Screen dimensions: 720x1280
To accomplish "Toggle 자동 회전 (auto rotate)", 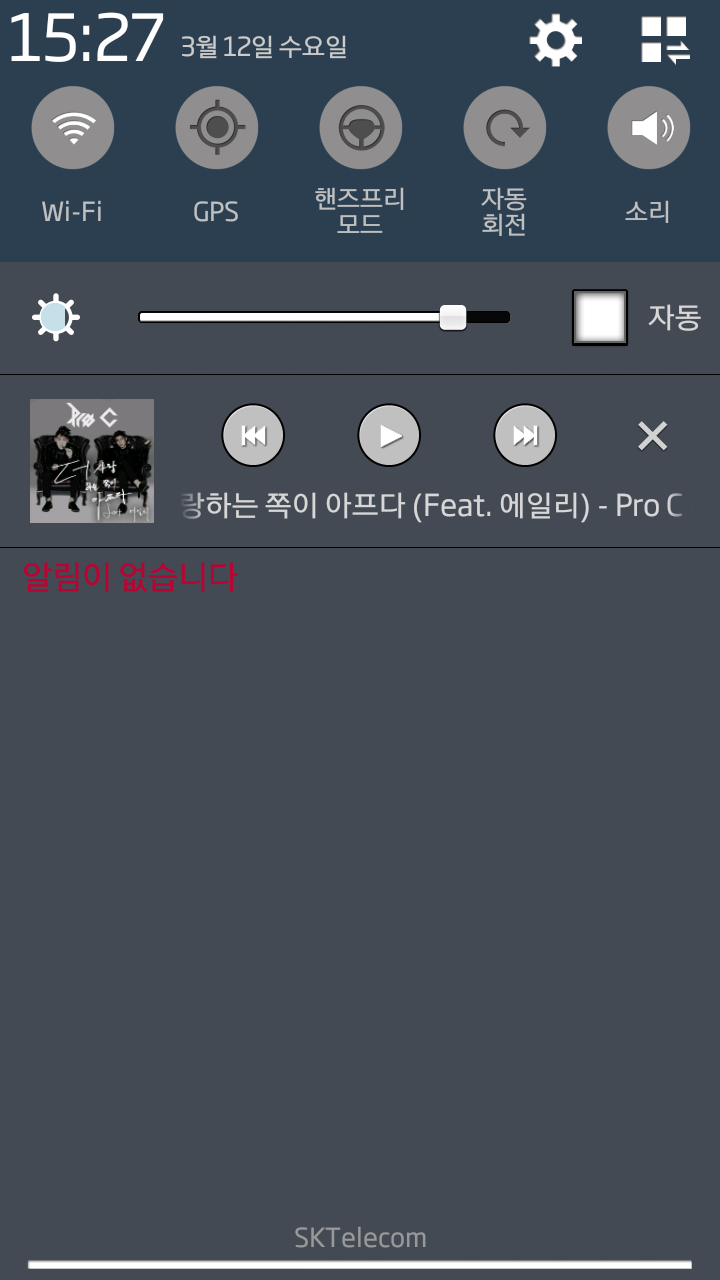I will pyautogui.click(x=504, y=128).
